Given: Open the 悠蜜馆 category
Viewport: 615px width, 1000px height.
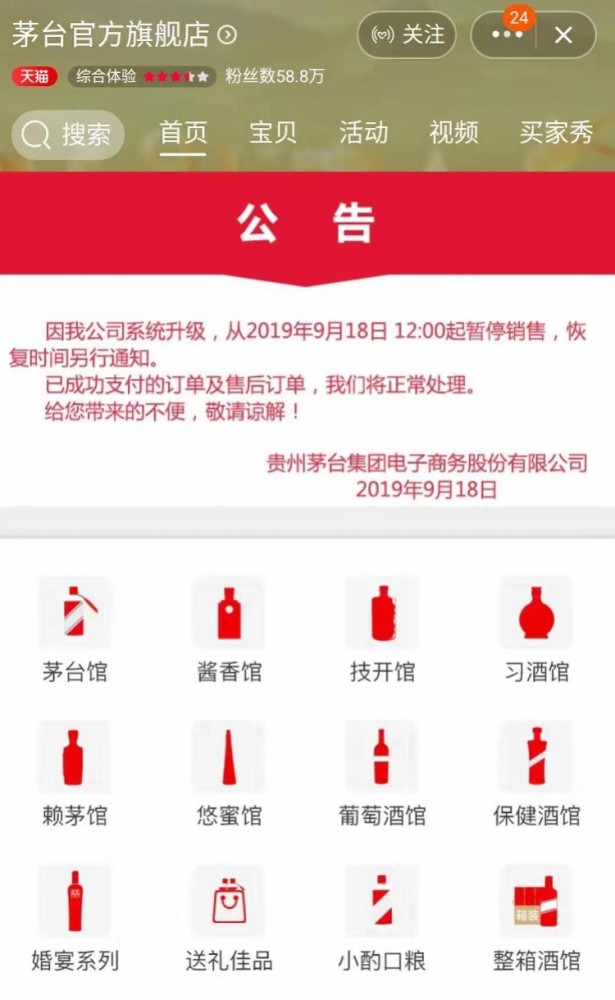Looking at the screenshot, I should [x=229, y=774].
